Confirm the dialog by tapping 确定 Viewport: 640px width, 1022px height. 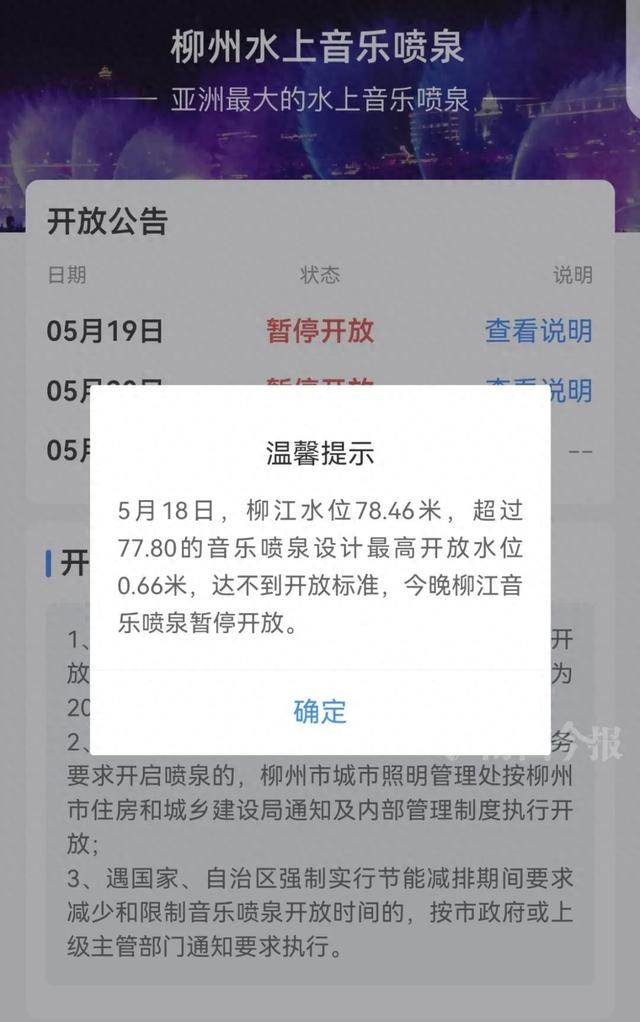click(320, 711)
